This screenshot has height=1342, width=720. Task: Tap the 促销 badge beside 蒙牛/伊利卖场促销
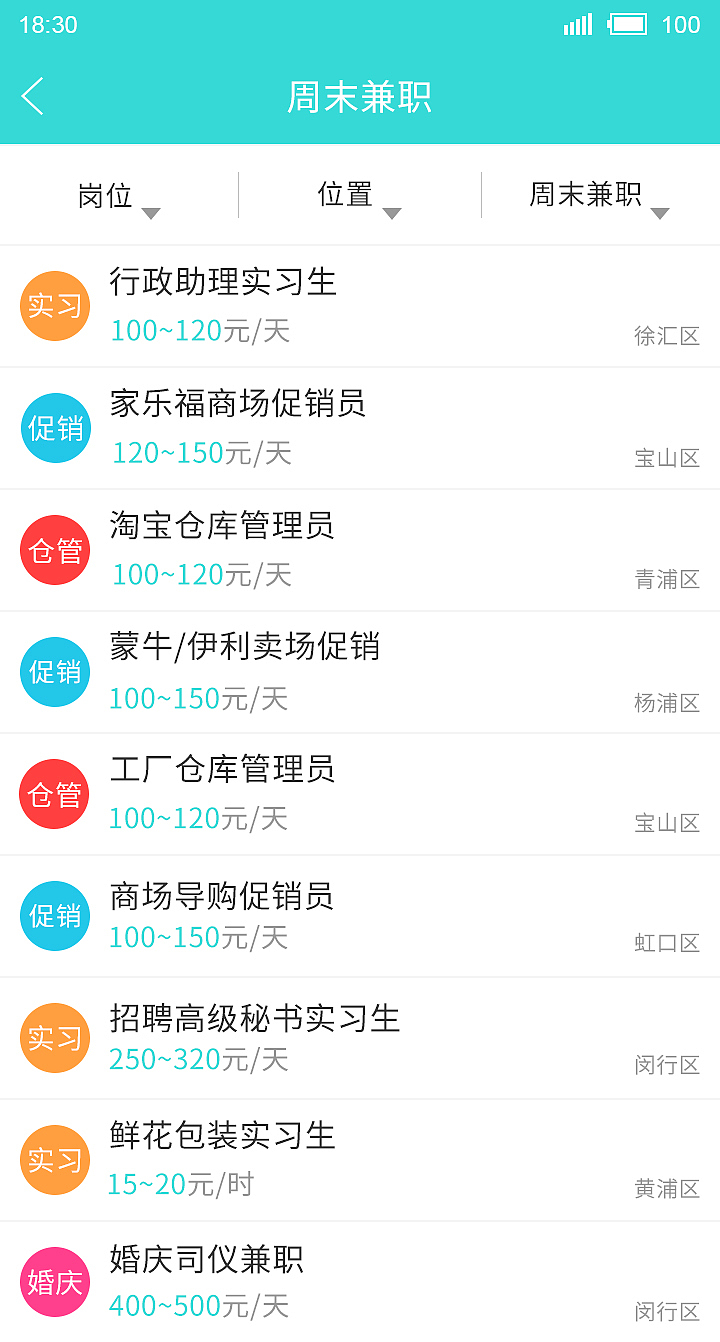(x=55, y=672)
